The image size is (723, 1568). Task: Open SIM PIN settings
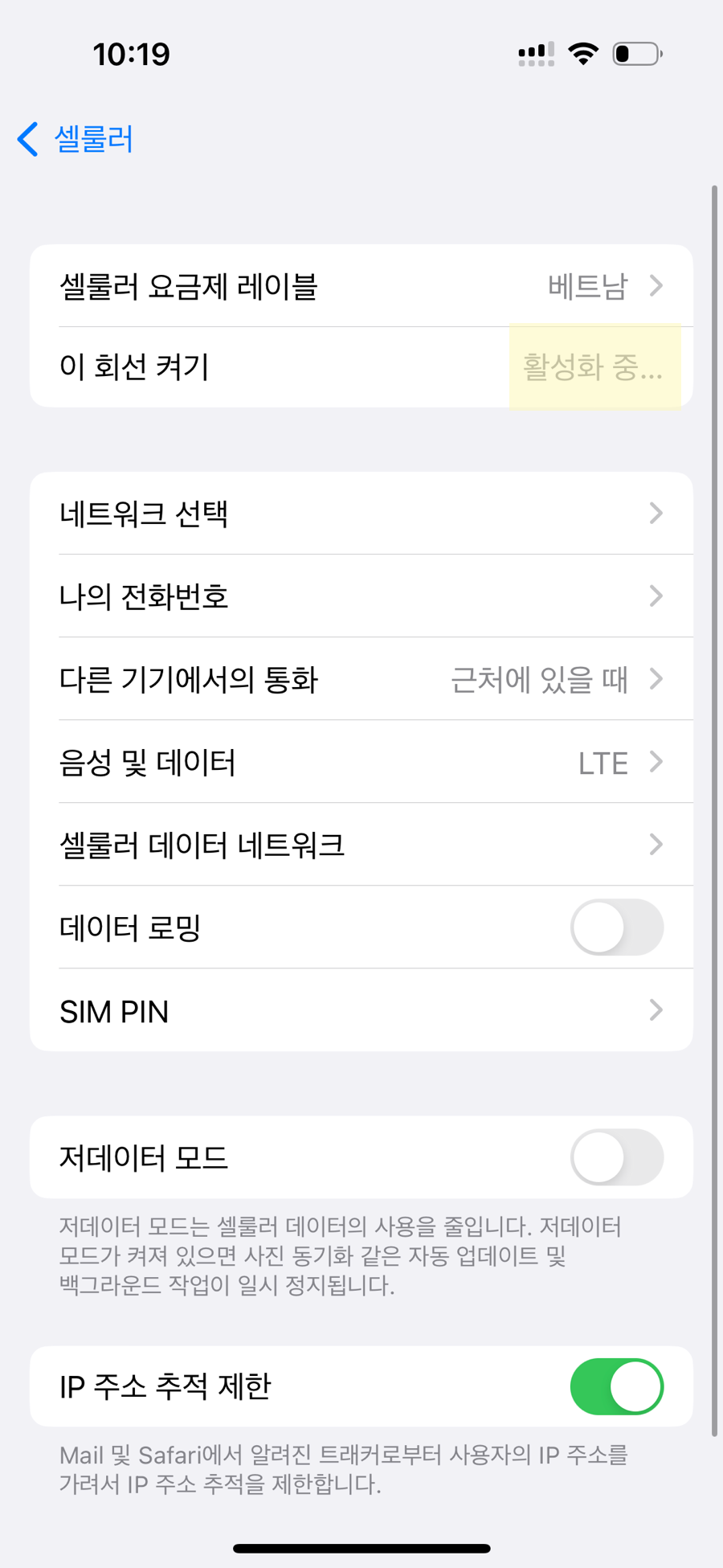(361, 1010)
